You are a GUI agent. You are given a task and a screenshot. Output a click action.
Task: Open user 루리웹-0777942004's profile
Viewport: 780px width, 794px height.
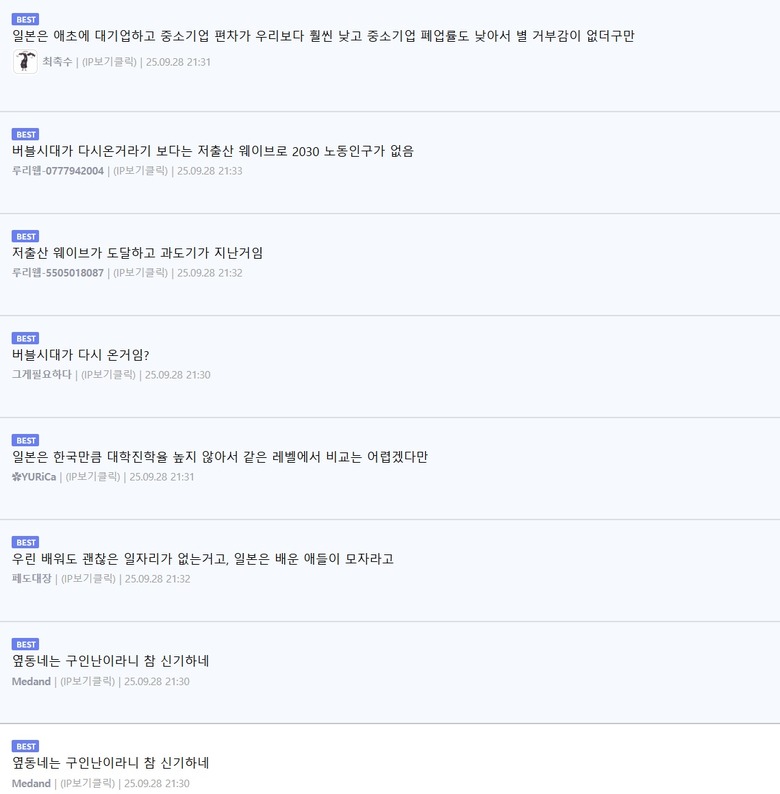(57, 171)
